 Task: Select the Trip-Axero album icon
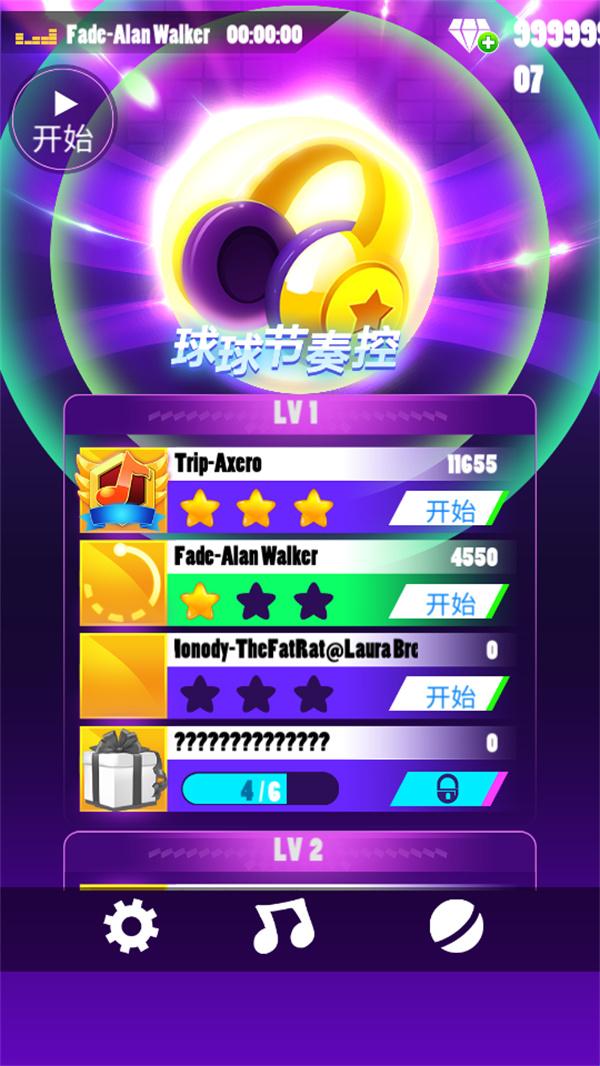pos(123,490)
